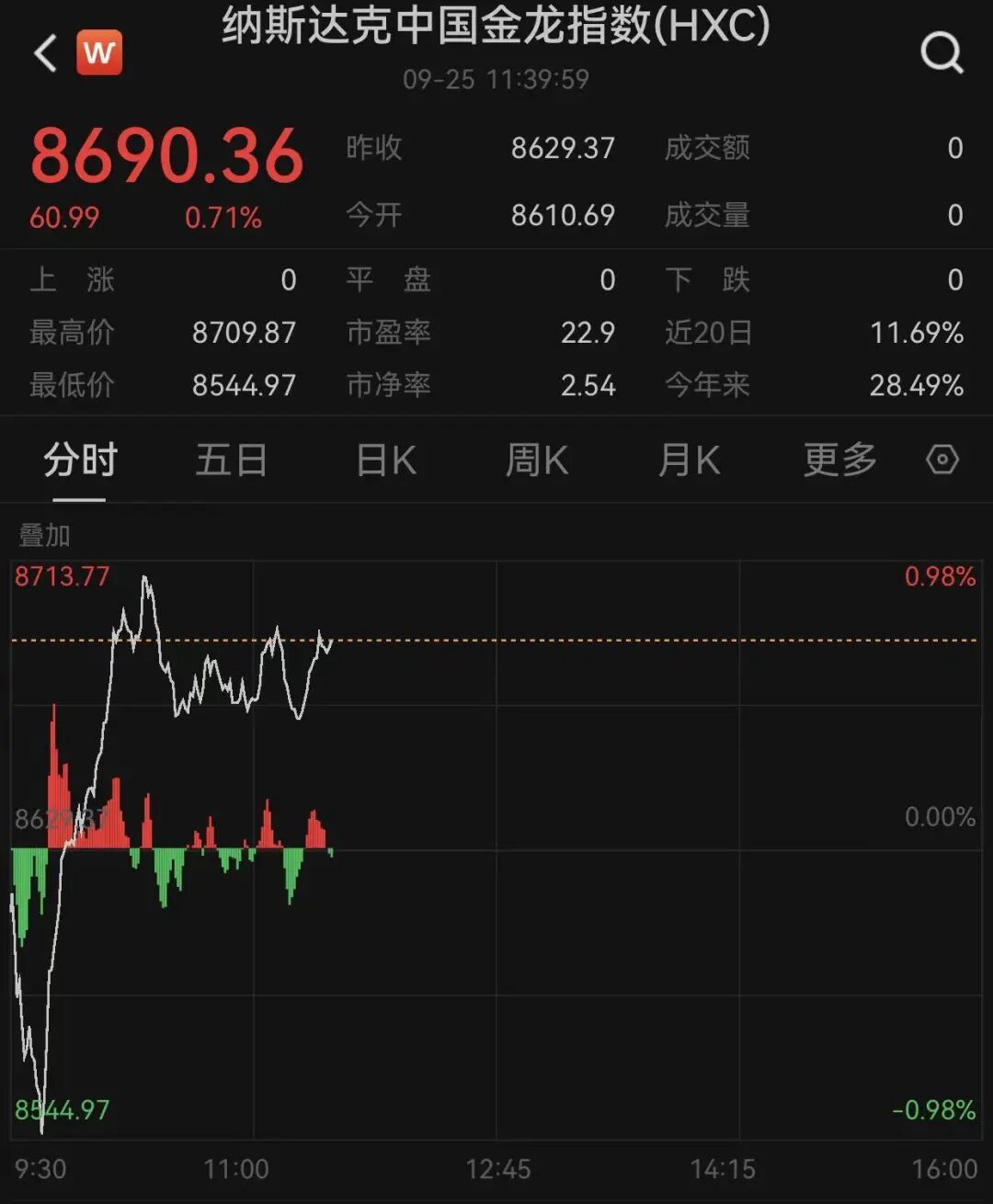Tap 叠加 to overlay another index
The height and width of the screenshot is (1204, 993).
(45, 535)
